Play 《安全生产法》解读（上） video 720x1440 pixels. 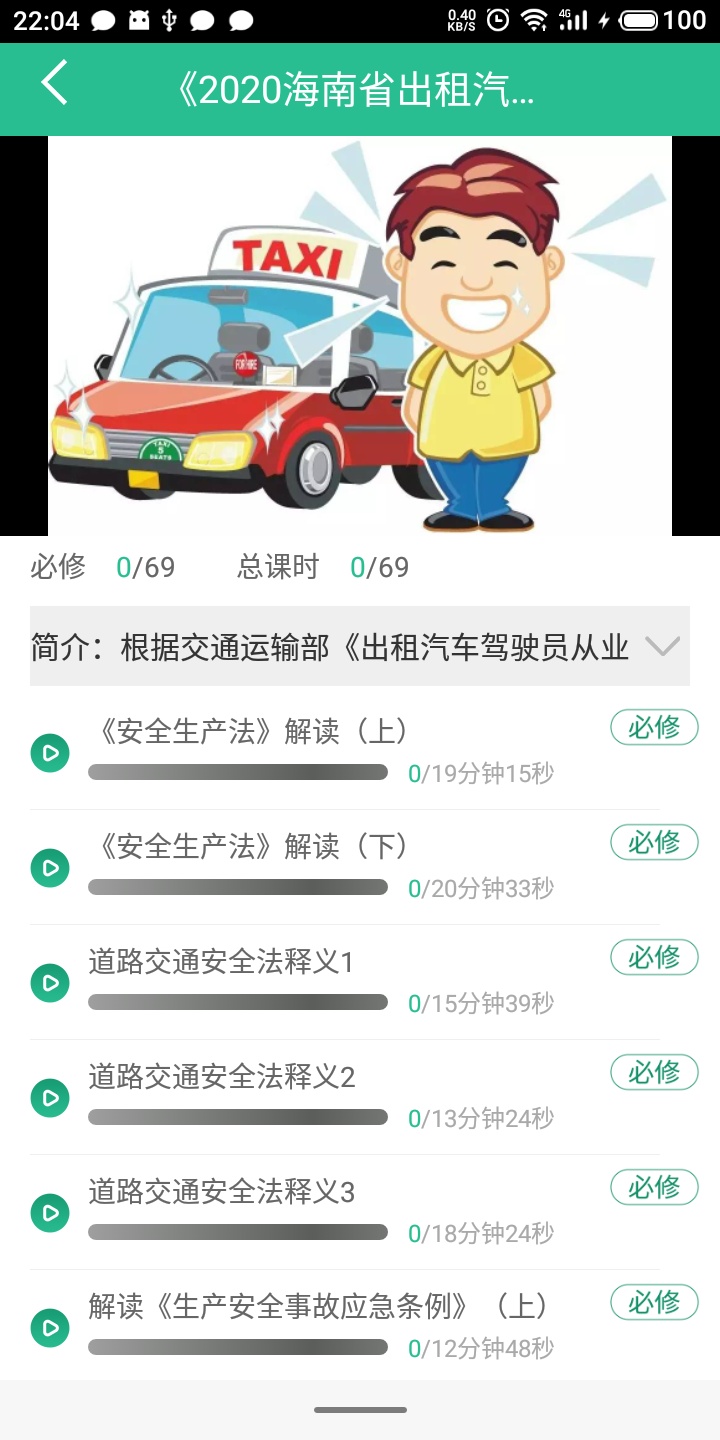[49, 753]
